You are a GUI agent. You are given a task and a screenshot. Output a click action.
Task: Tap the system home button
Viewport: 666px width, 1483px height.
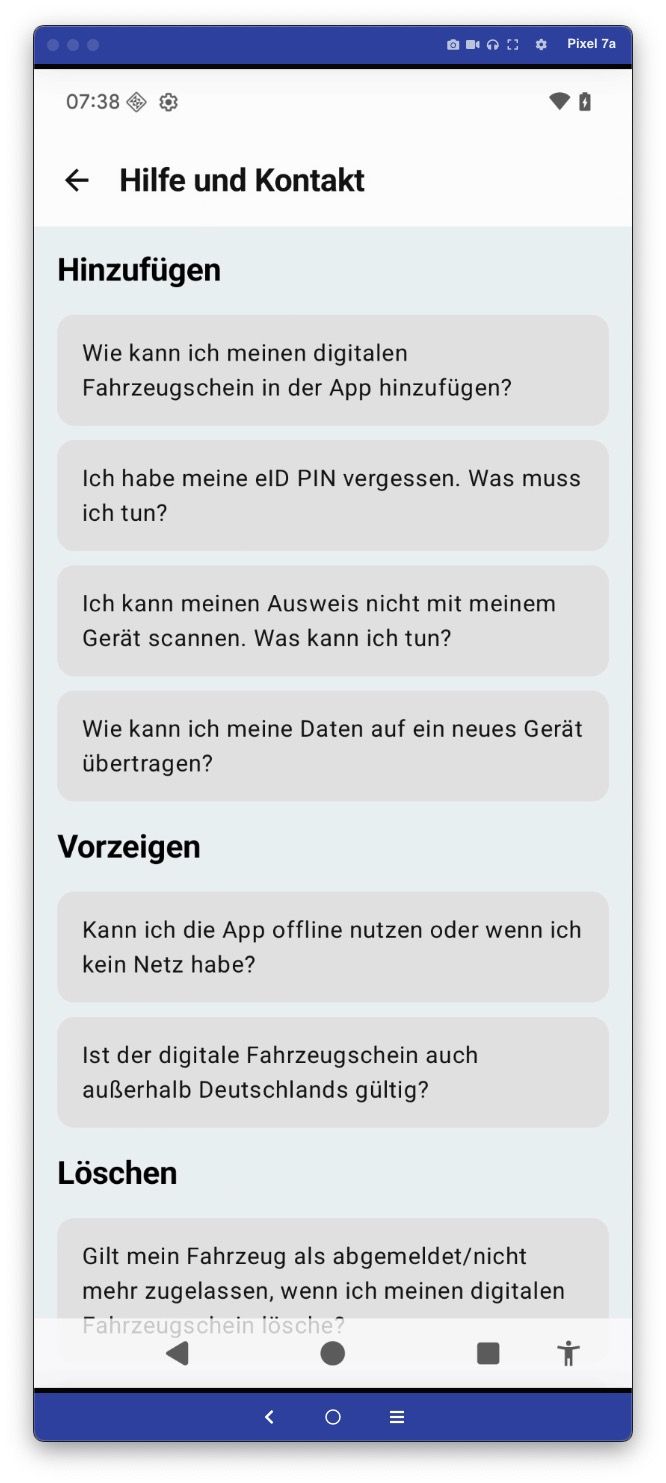pos(333,1353)
